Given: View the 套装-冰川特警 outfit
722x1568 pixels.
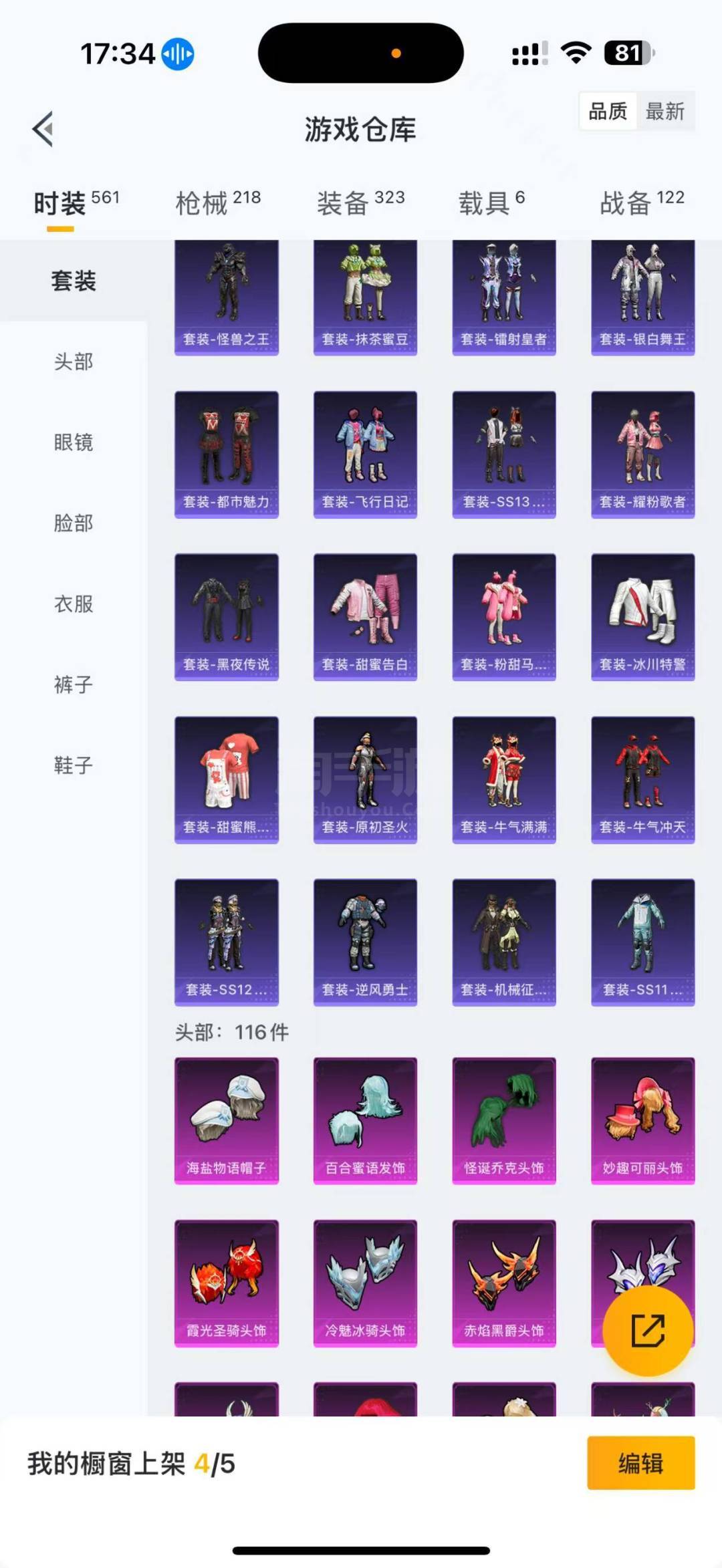Looking at the screenshot, I should click(x=642, y=617).
